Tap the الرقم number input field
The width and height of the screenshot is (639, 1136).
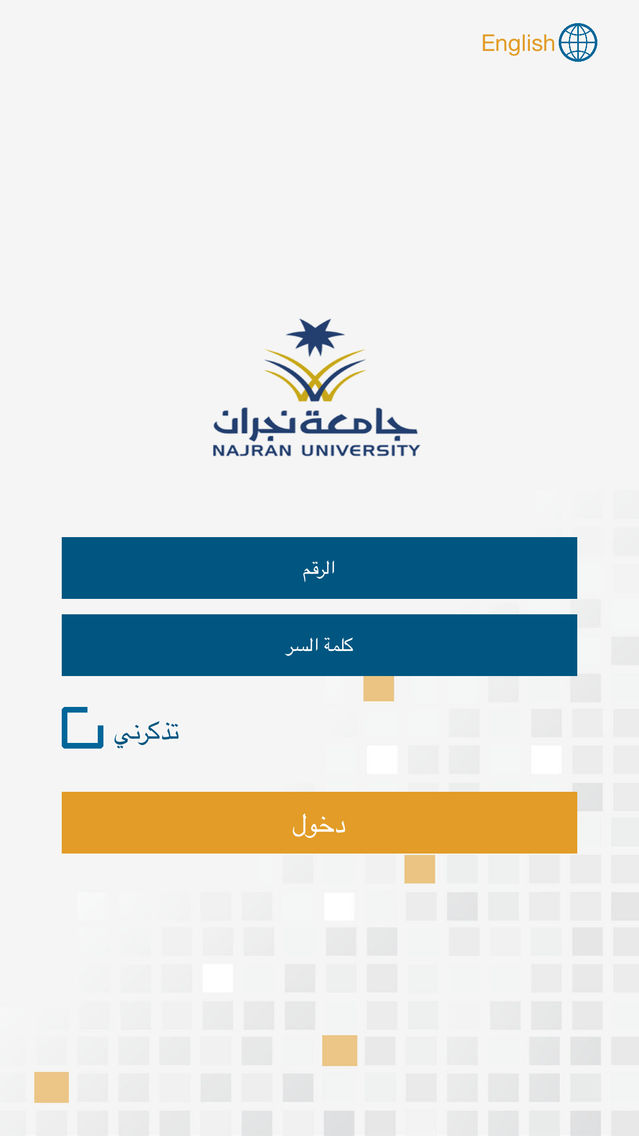[319, 568]
